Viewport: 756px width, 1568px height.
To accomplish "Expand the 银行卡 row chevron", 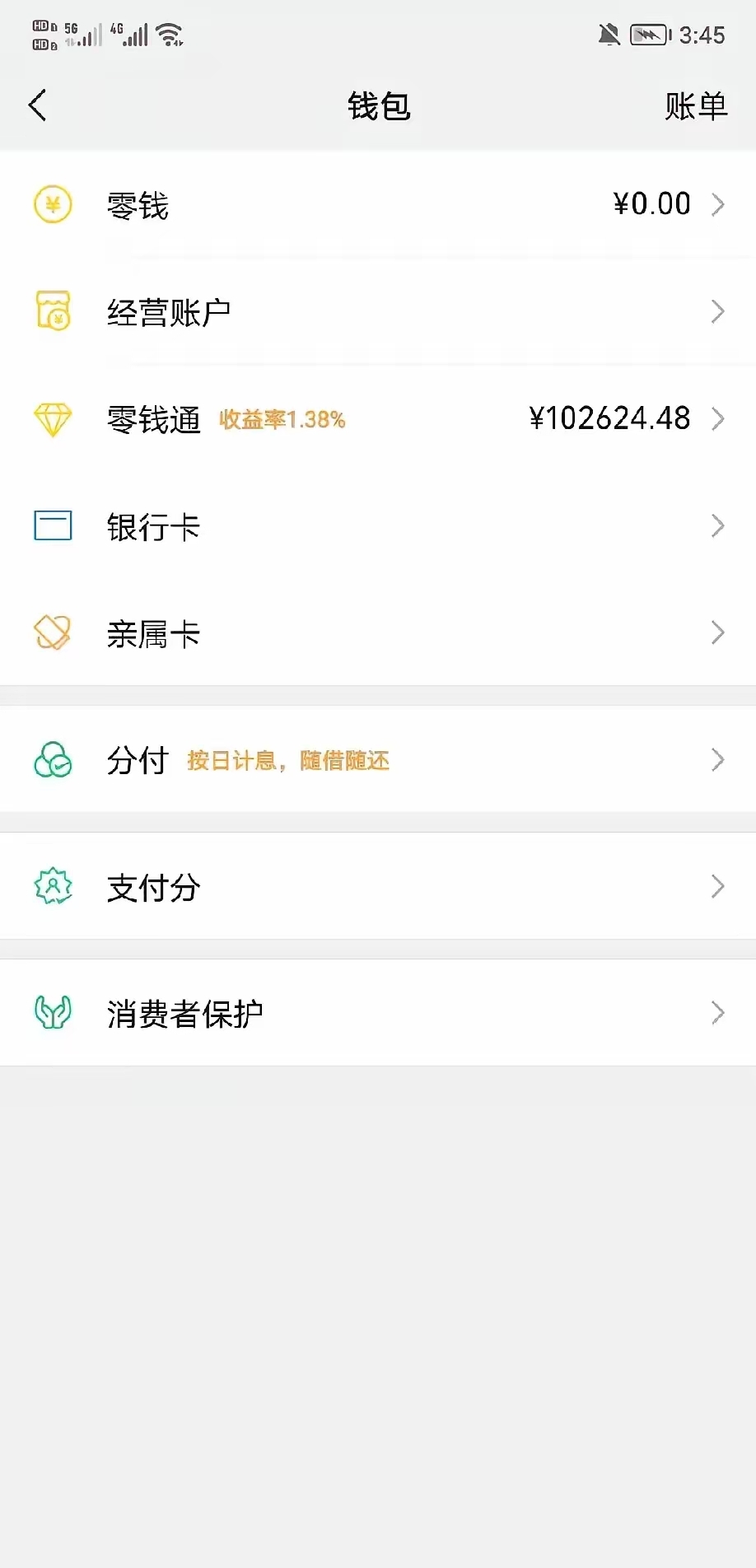I will 718,525.
